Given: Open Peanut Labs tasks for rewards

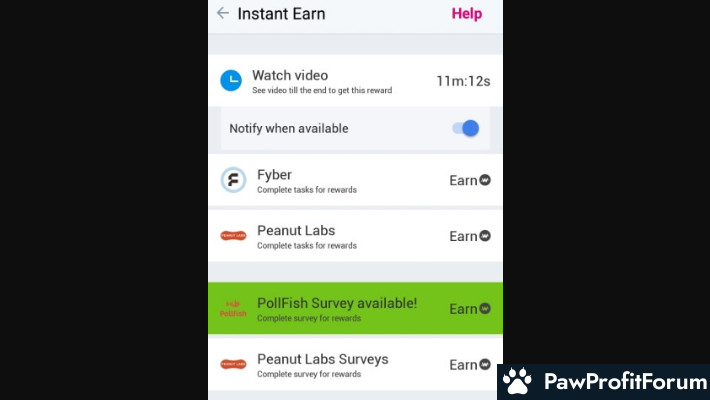Looking at the screenshot, I should 355,236.
